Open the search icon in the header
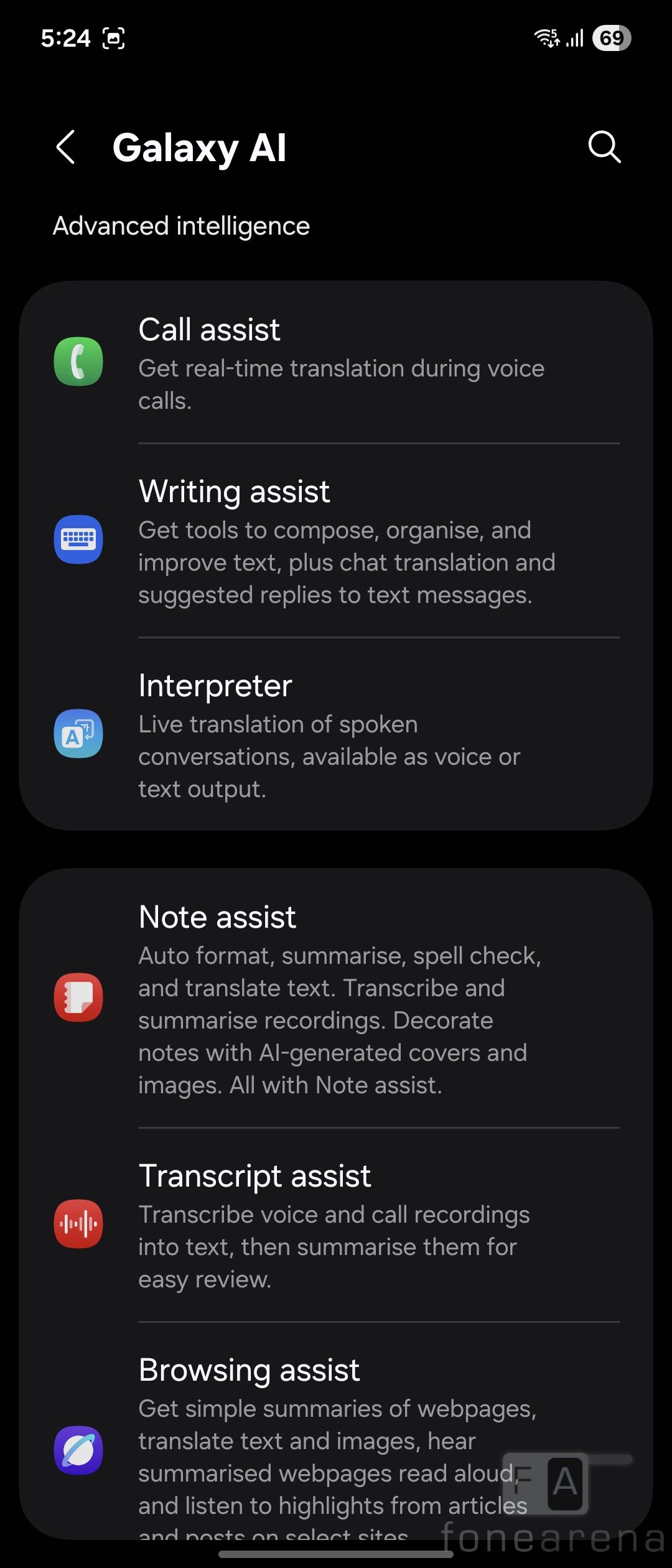672x1568 pixels. click(604, 147)
